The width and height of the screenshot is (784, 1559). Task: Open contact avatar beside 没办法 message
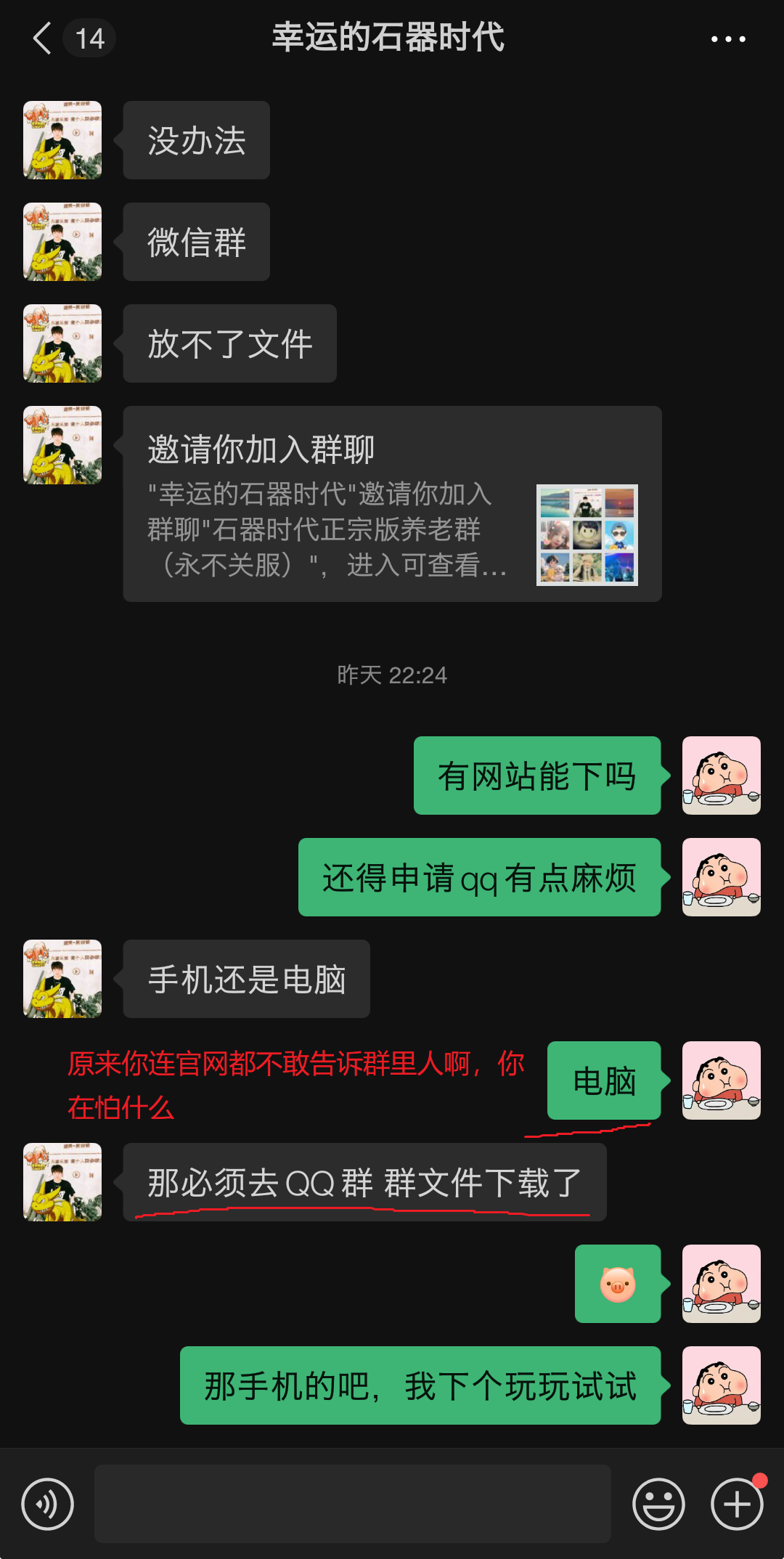(62, 140)
